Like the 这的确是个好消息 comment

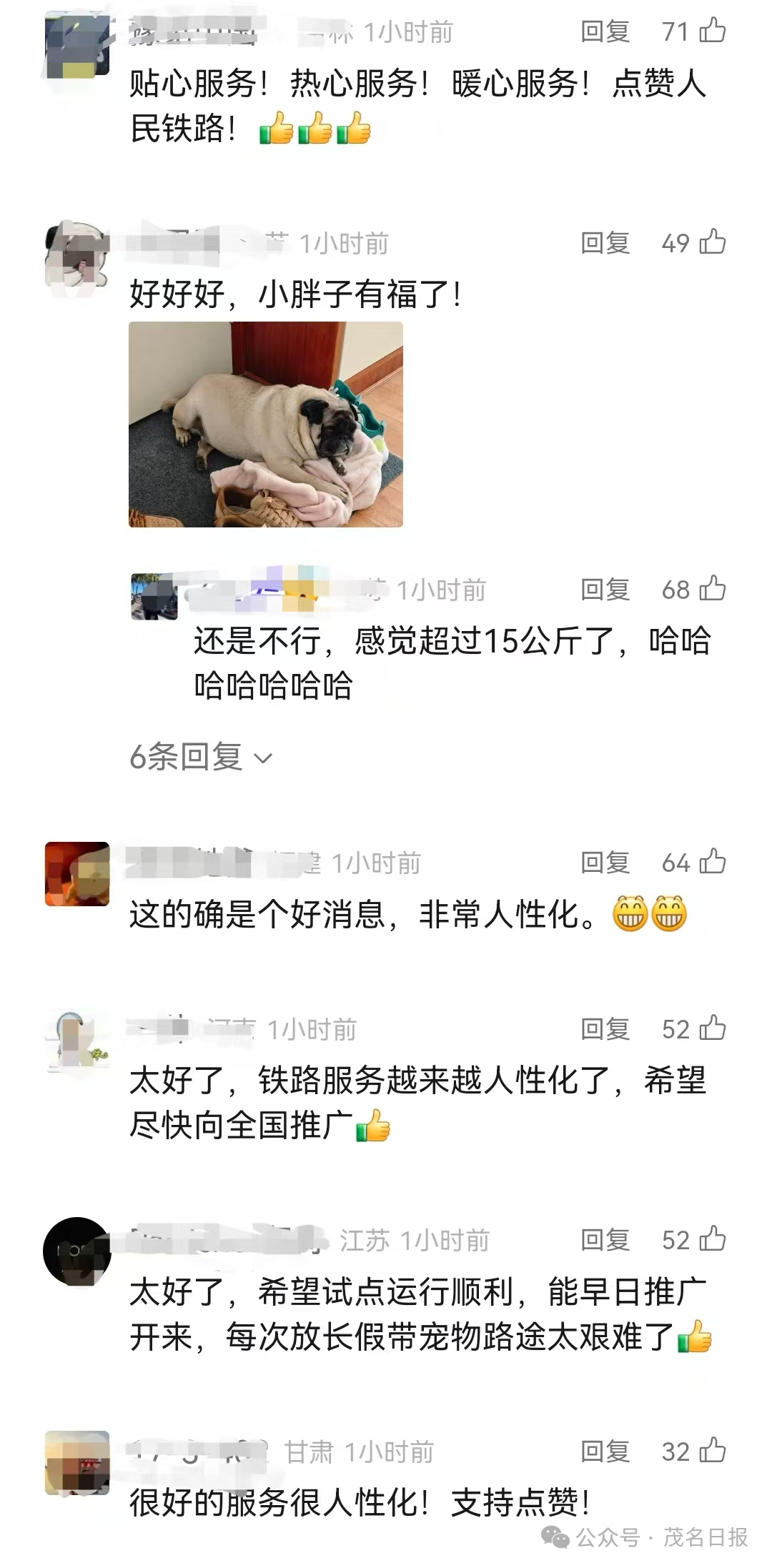click(712, 862)
